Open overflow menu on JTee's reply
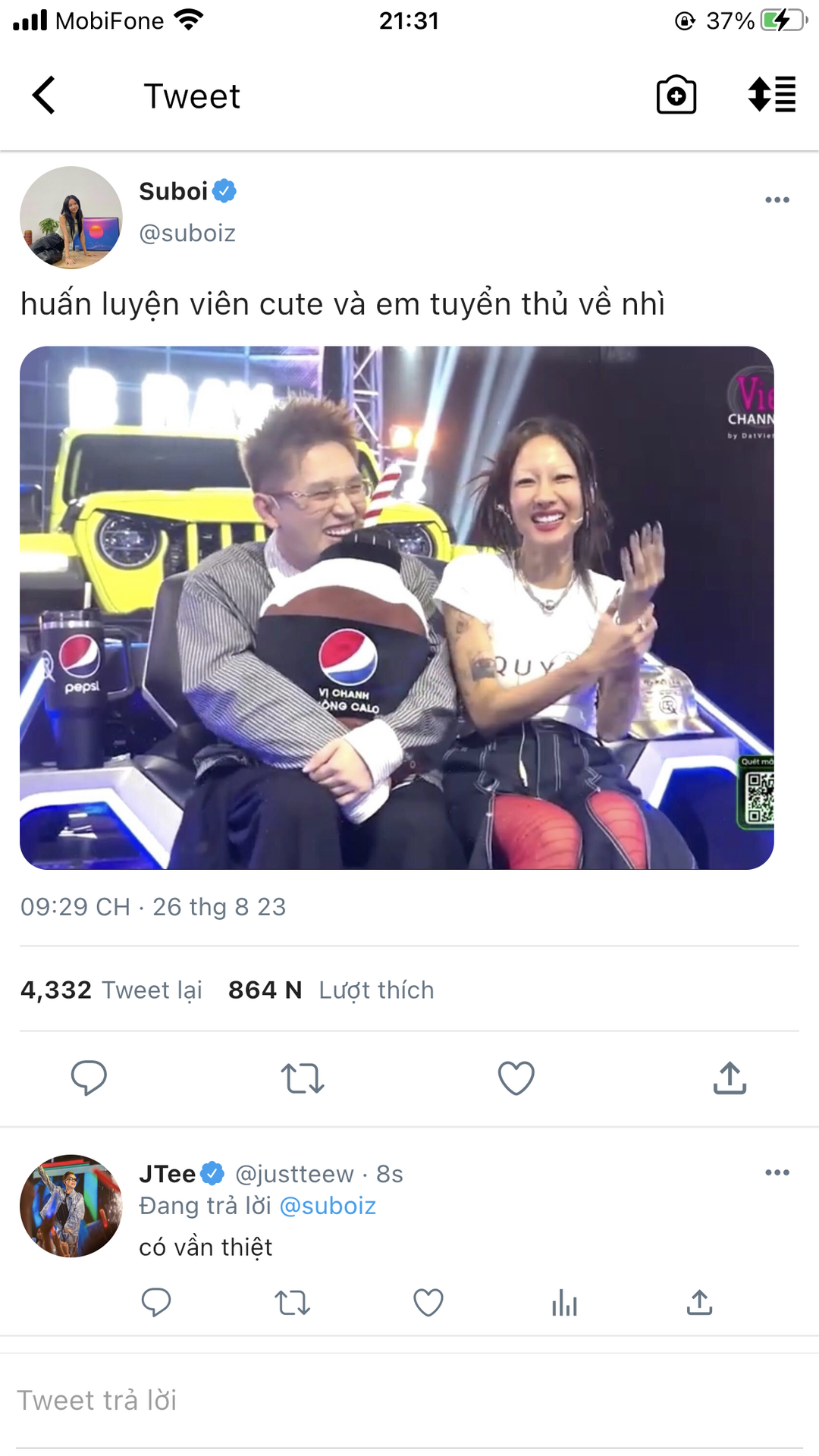Viewport: 819px width, 1456px height. (x=777, y=1173)
